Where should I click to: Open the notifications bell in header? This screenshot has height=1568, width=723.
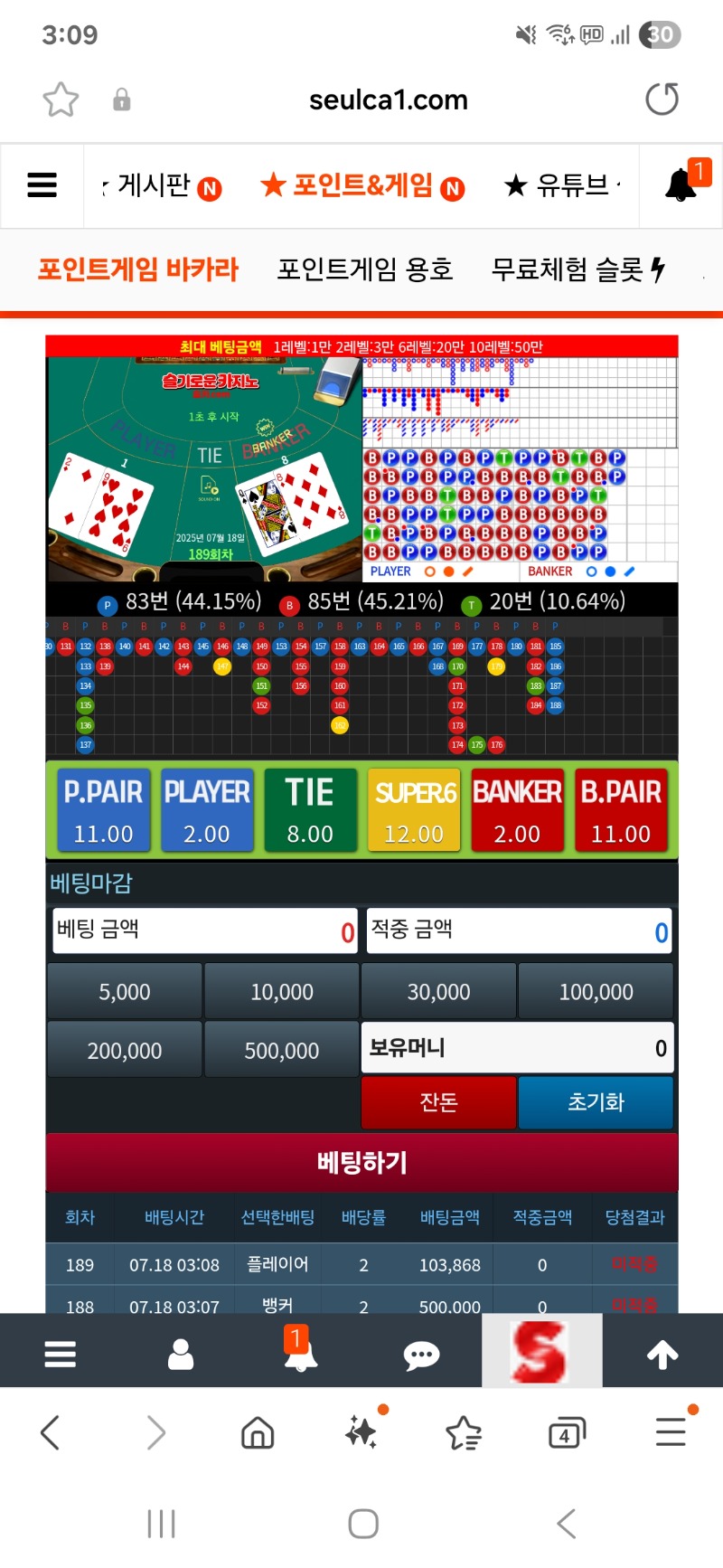682,184
